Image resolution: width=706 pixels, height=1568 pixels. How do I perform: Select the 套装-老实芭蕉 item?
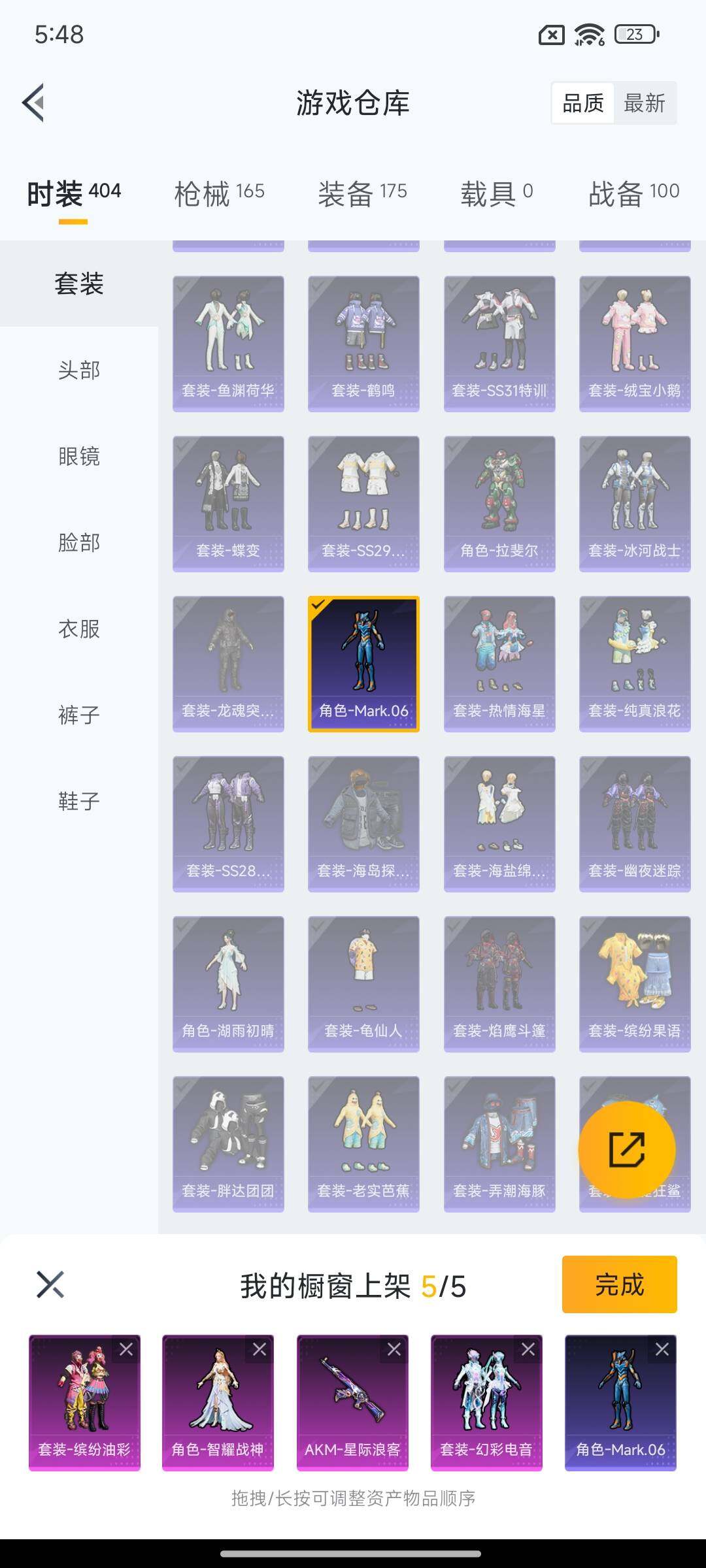[363, 1140]
